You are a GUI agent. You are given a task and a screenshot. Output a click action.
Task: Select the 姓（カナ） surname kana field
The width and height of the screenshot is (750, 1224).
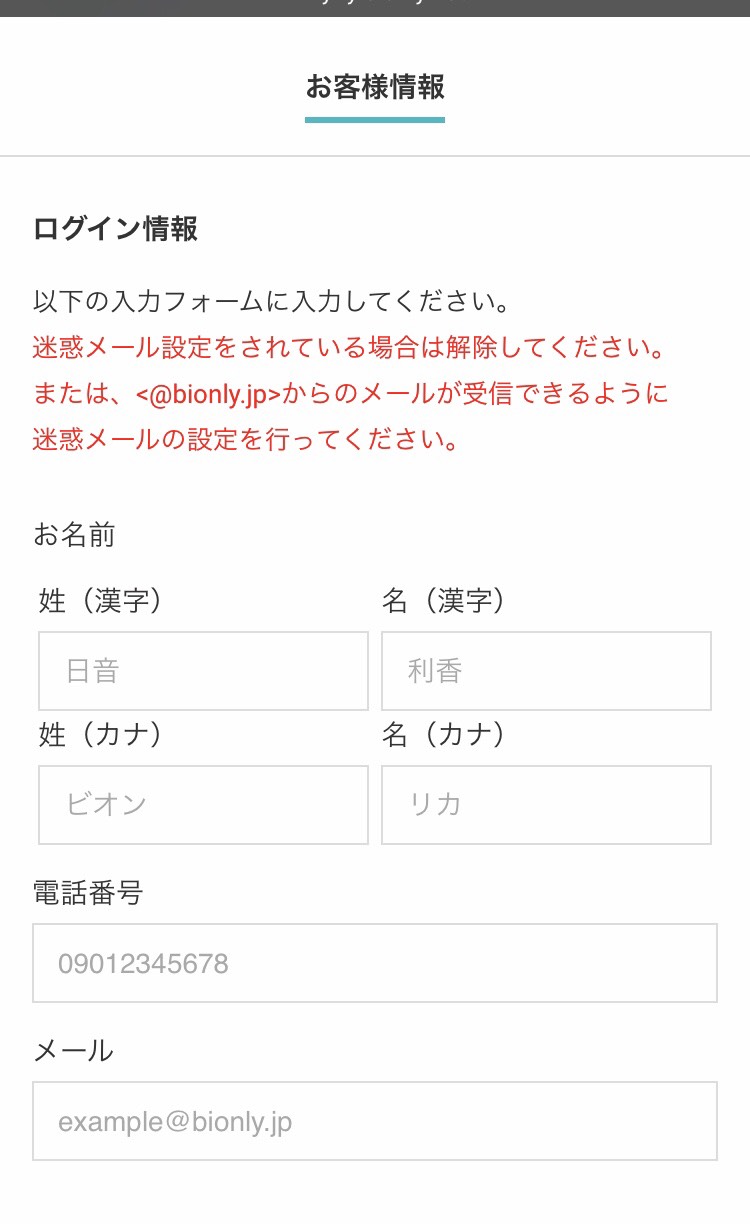click(203, 805)
